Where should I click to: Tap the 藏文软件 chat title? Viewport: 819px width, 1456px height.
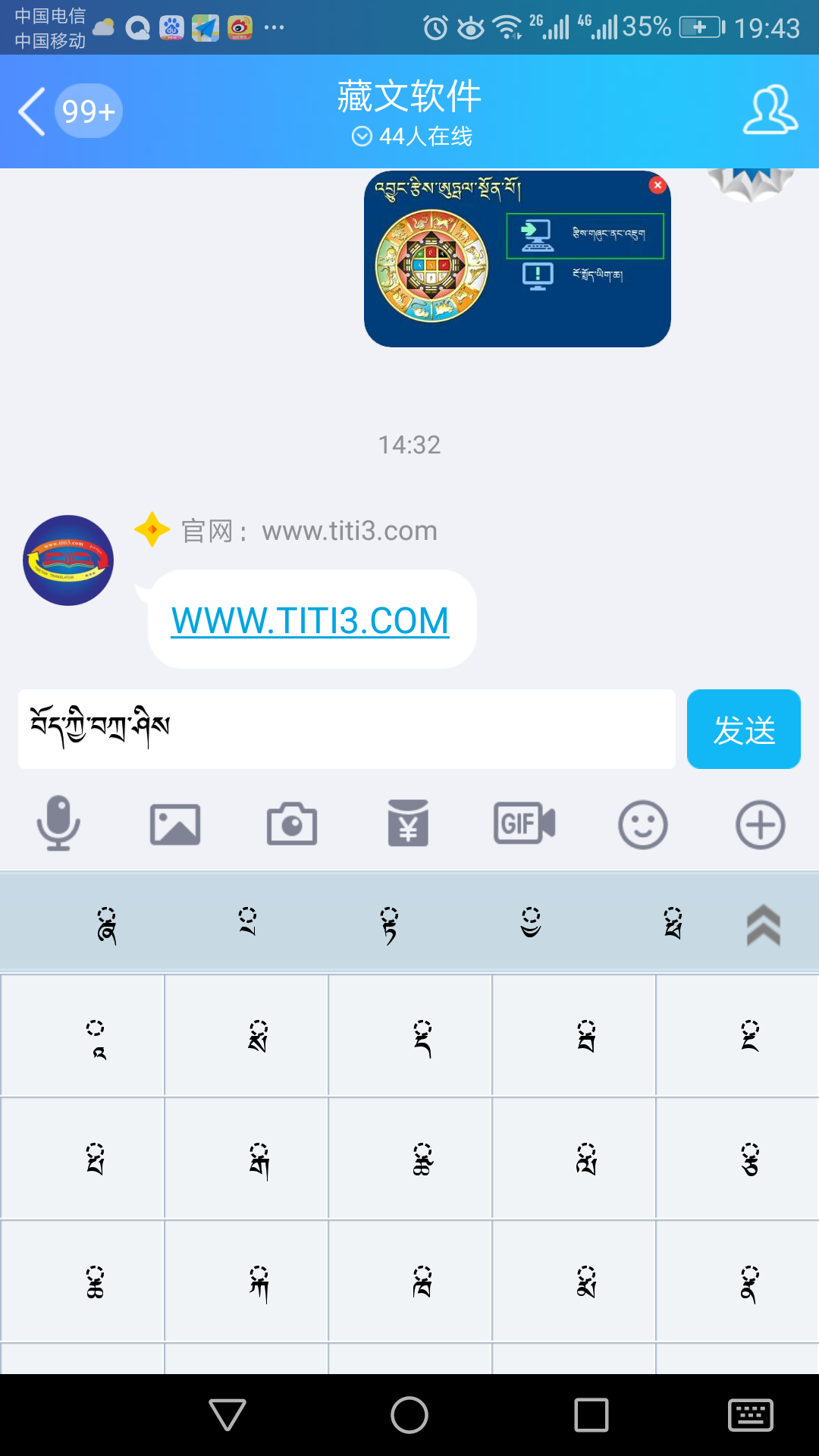tap(409, 97)
